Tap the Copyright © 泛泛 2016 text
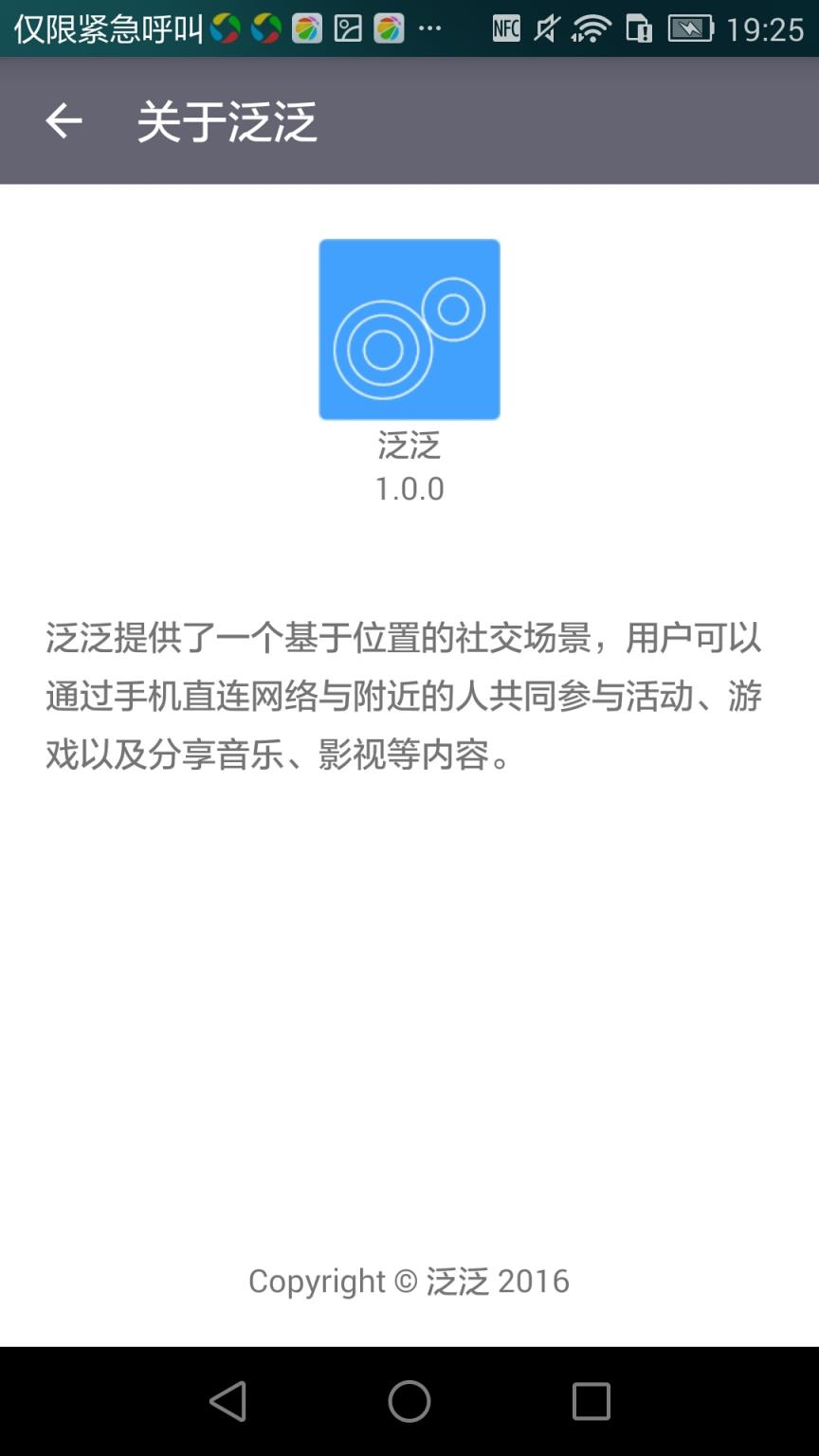 click(409, 1281)
